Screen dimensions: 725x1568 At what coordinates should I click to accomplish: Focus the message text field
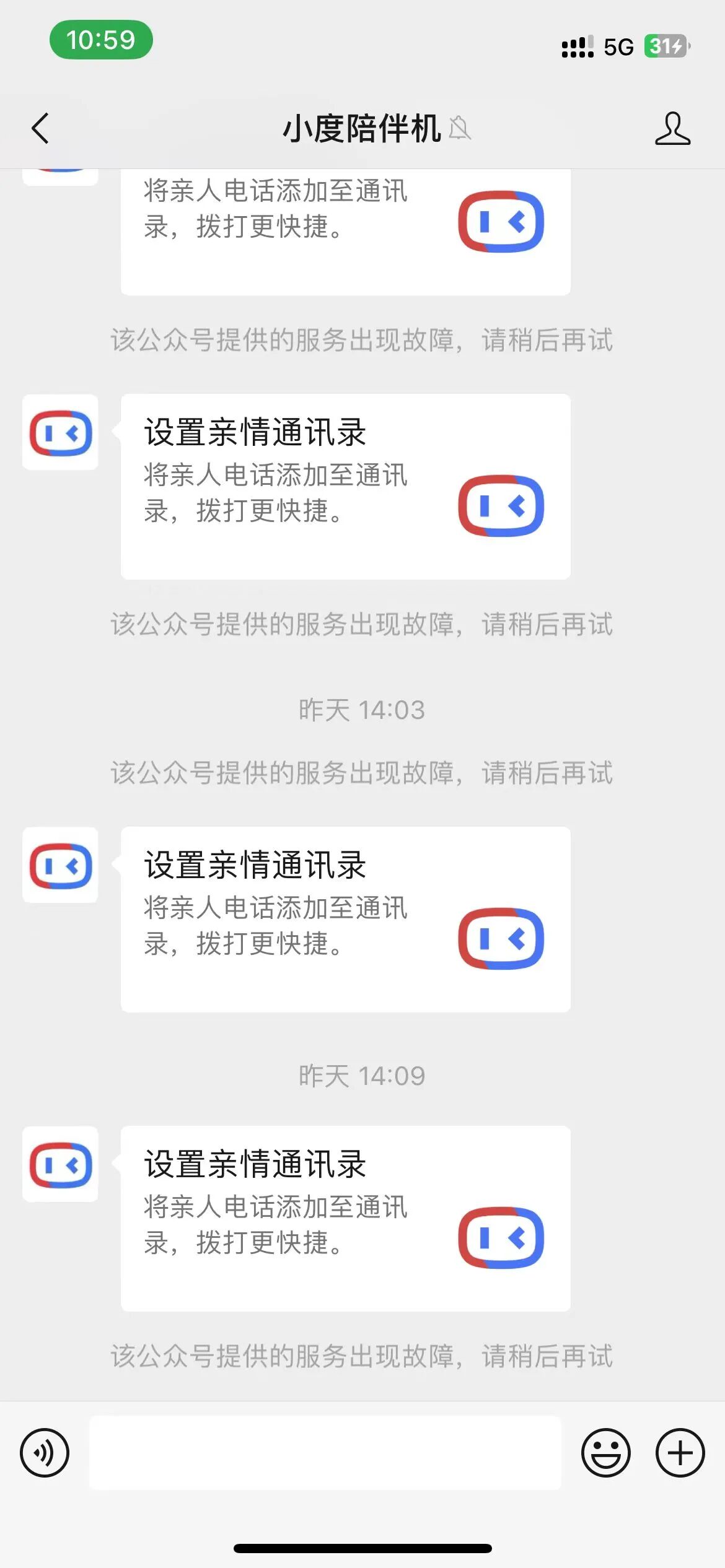click(x=325, y=1452)
